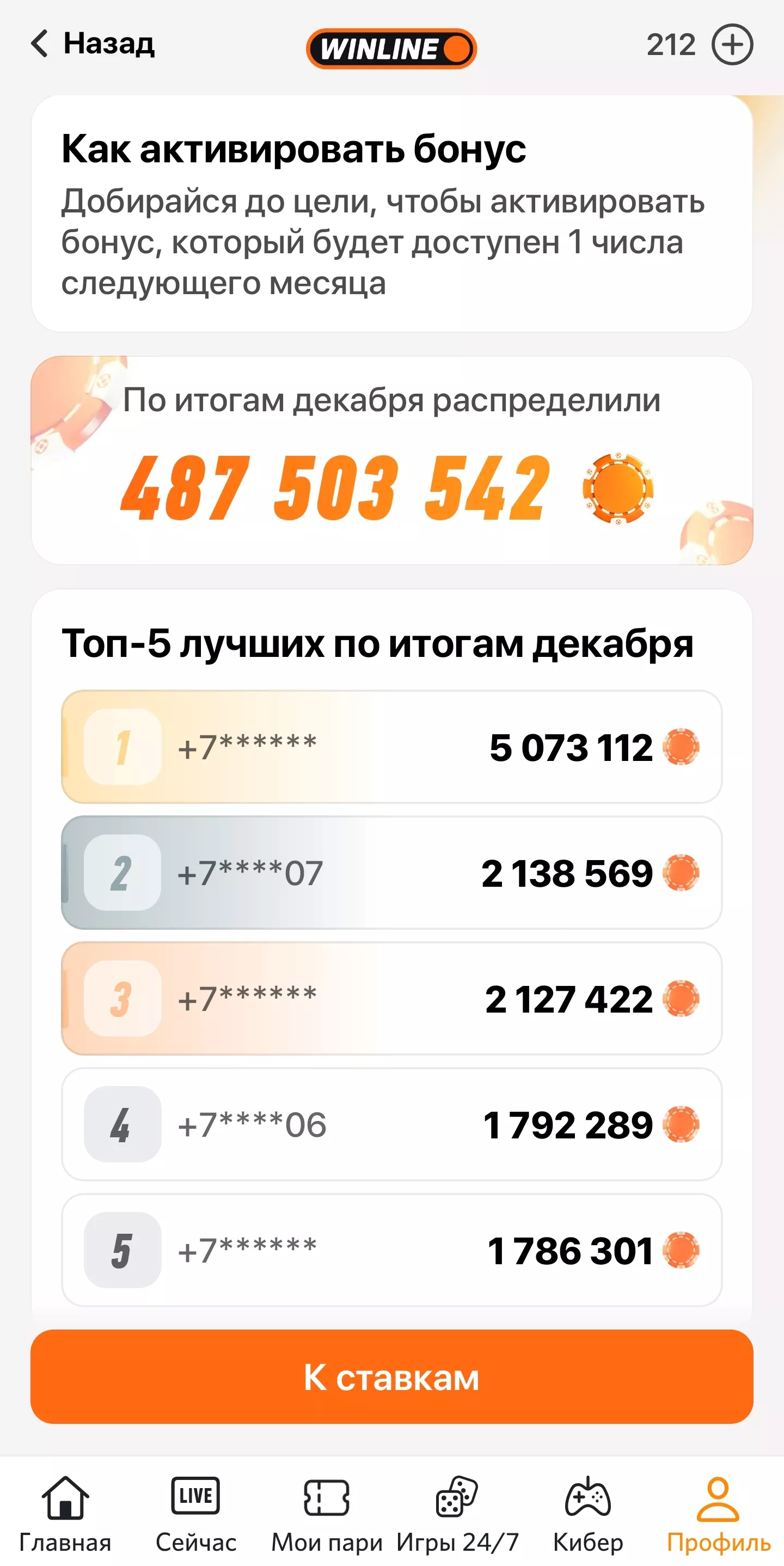Screen dimensions: 784x1566
Task: Switch to the Кибер tab
Action: click(x=587, y=1513)
